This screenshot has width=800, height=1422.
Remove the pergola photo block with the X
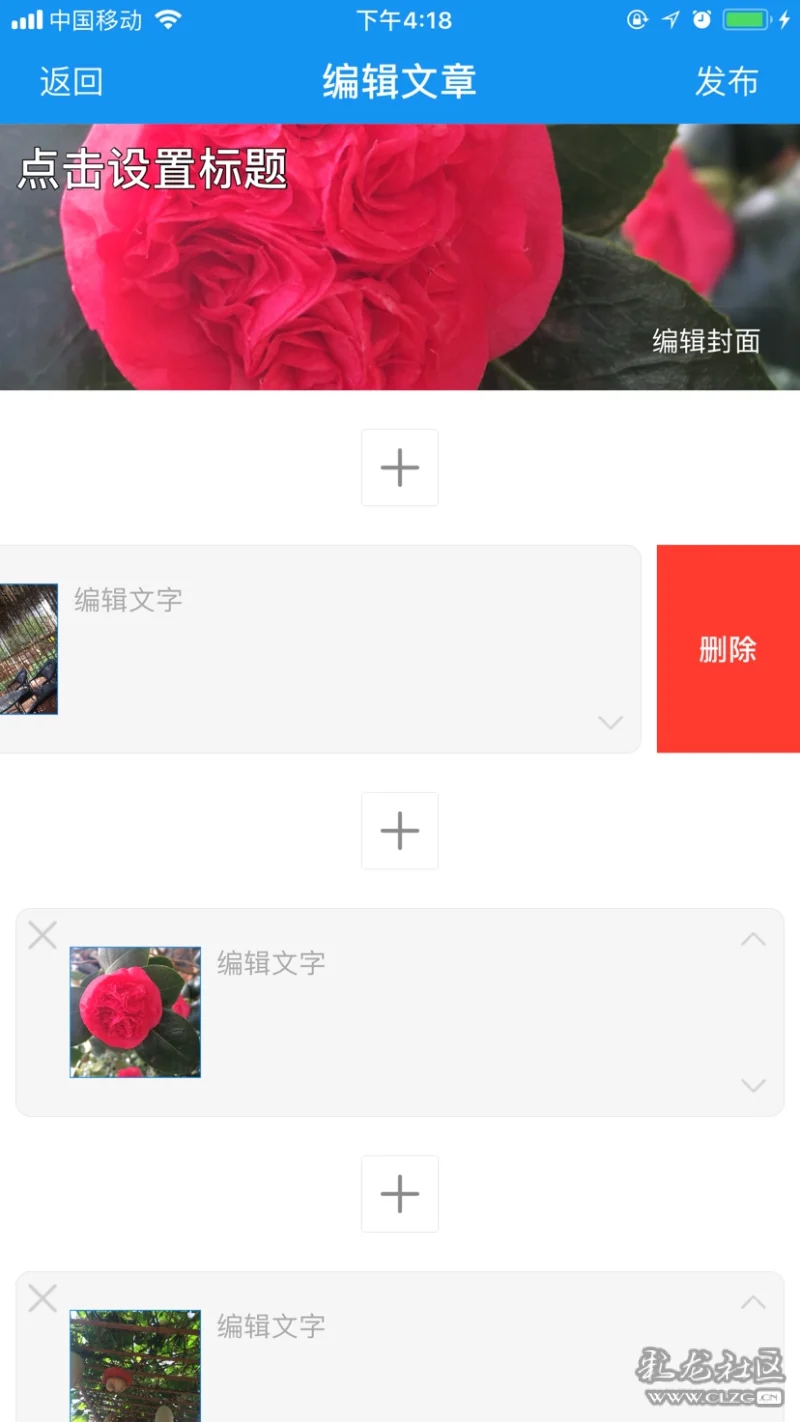(42, 1298)
